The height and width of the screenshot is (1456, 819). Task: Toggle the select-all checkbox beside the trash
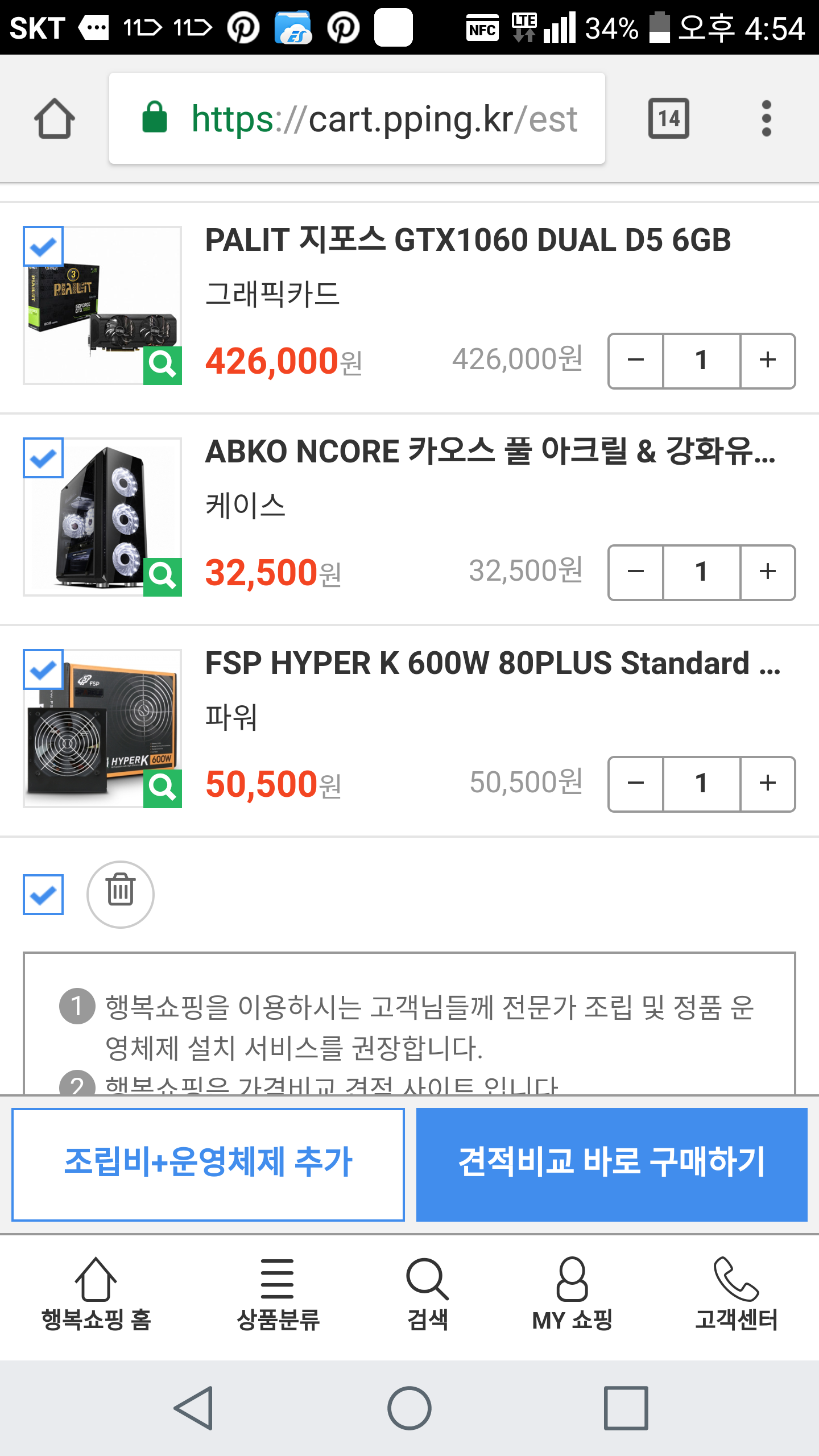43,895
